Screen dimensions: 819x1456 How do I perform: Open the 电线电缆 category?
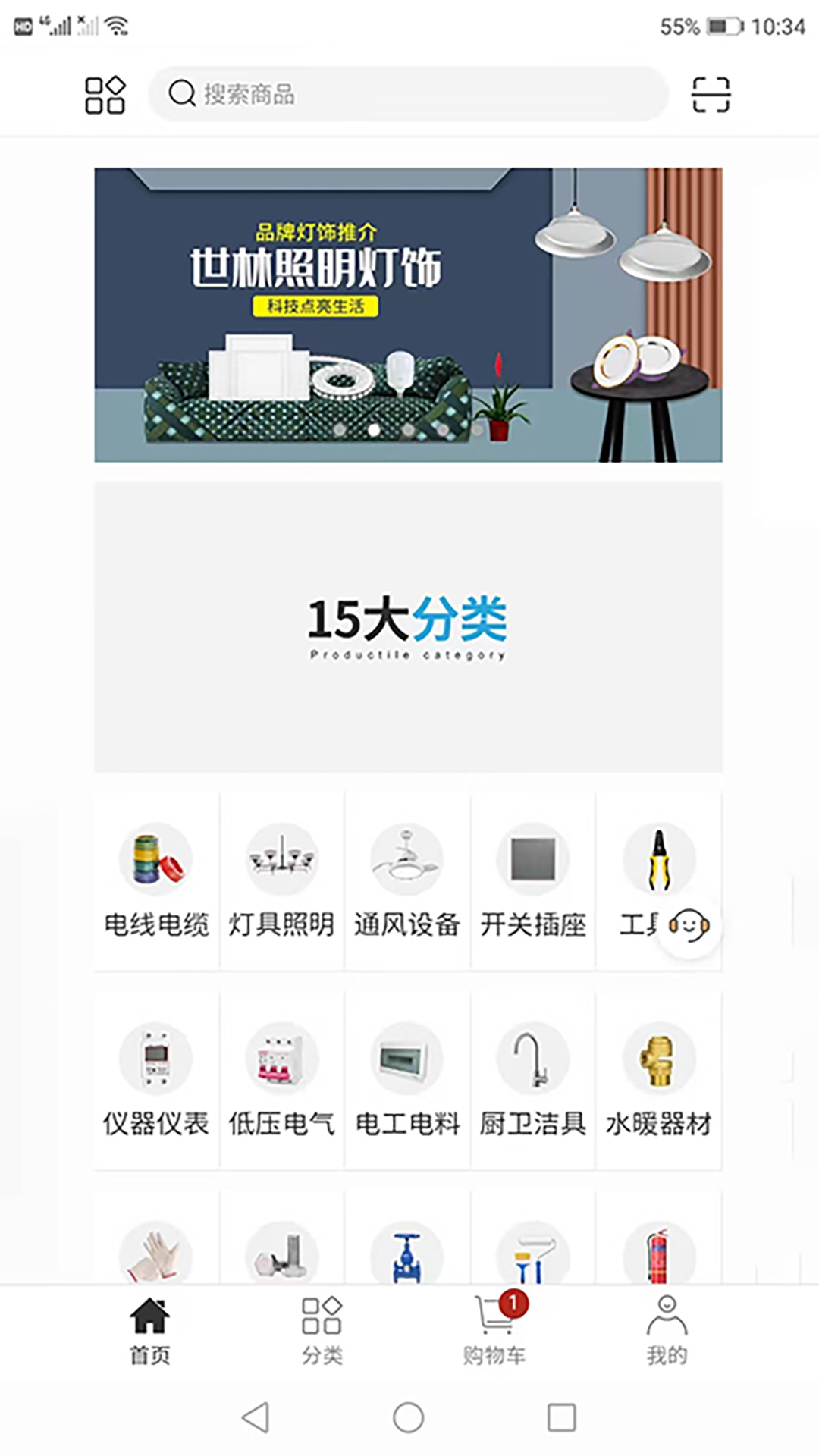coord(156,880)
